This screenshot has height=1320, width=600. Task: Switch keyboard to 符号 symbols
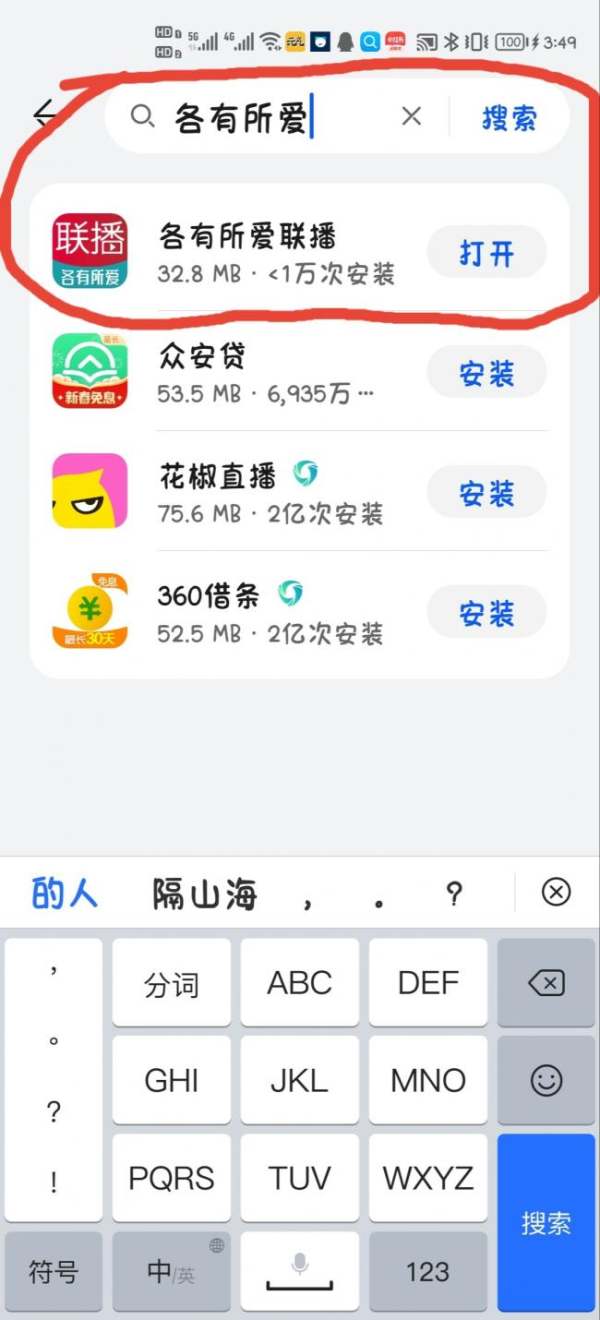pyautogui.click(x=53, y=1271)
